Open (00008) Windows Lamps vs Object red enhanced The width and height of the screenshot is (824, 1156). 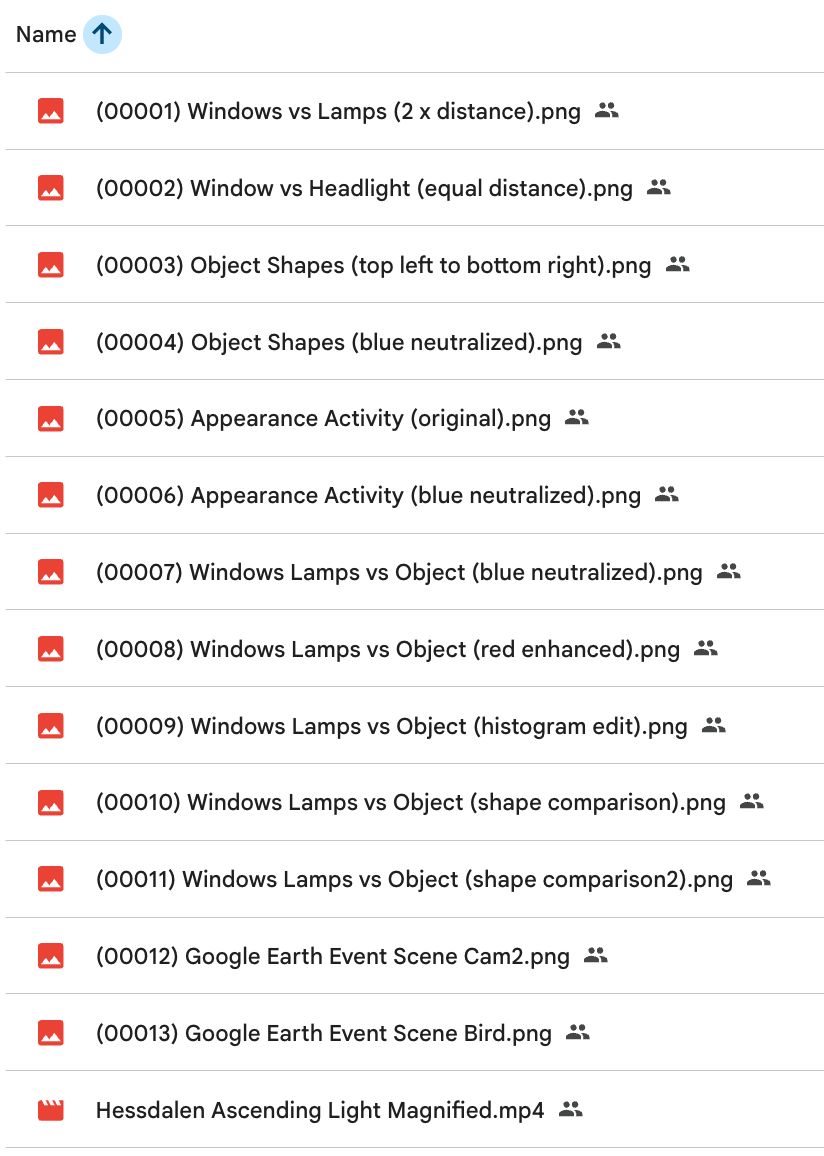click(388, 650)
